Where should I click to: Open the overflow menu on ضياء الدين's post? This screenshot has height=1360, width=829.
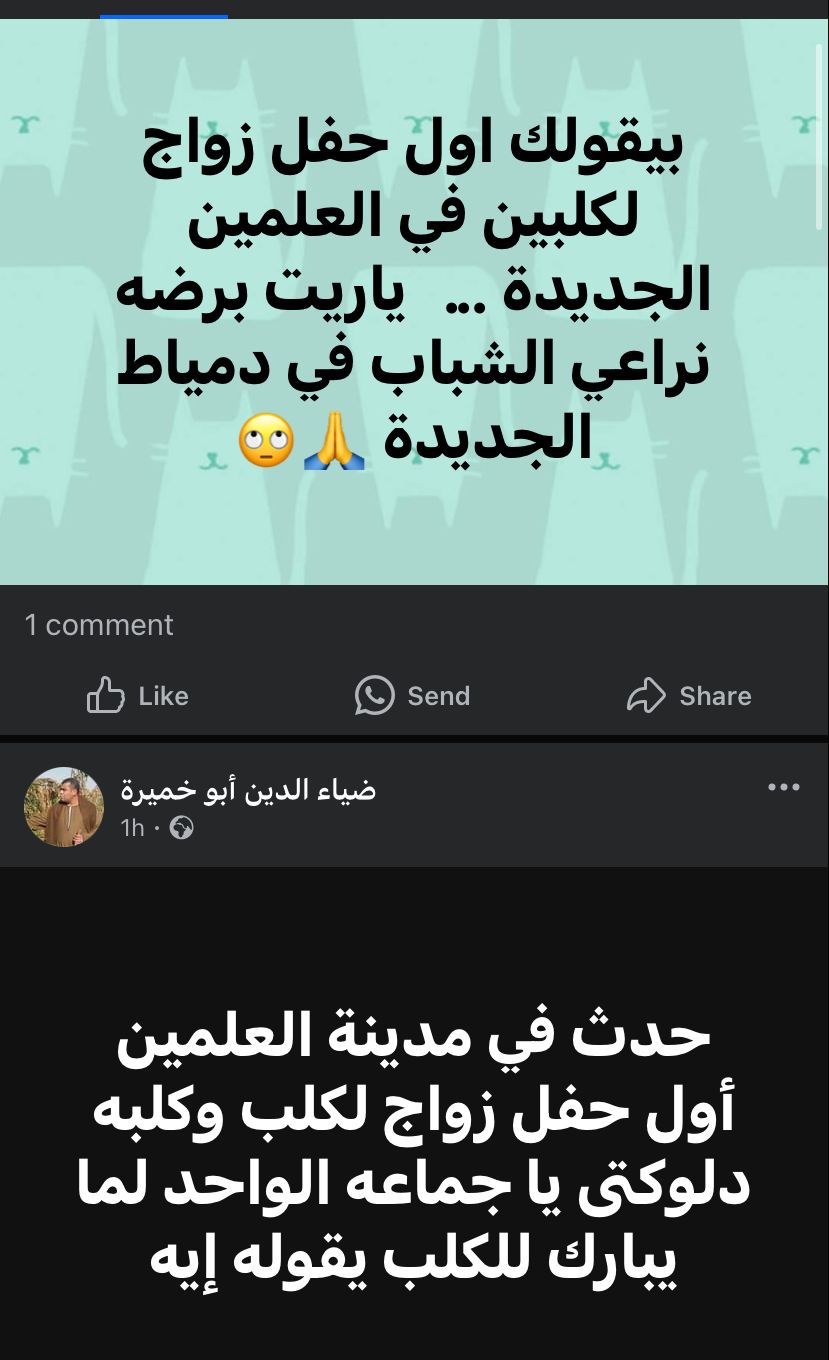[x=783, y=788]
